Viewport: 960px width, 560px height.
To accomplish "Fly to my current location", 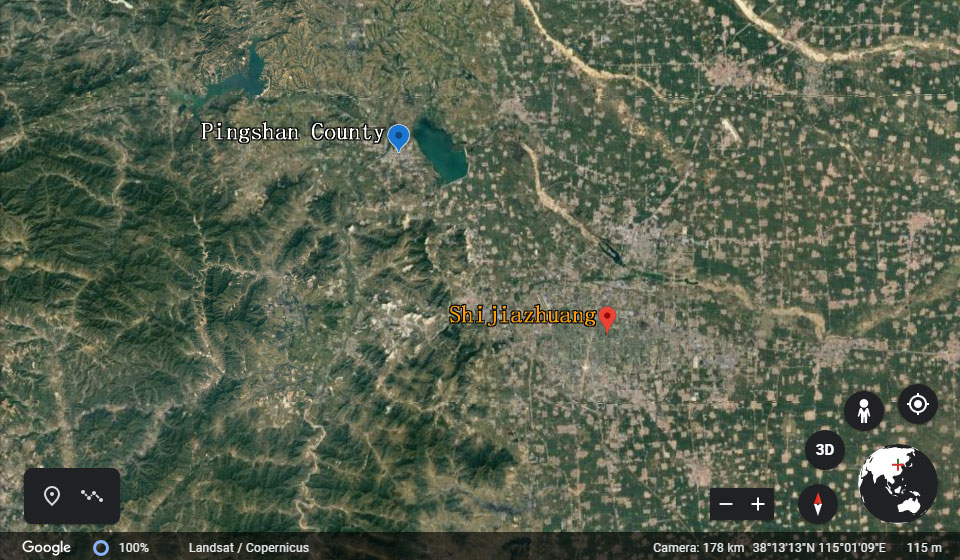I will click(x=917, y=404).
